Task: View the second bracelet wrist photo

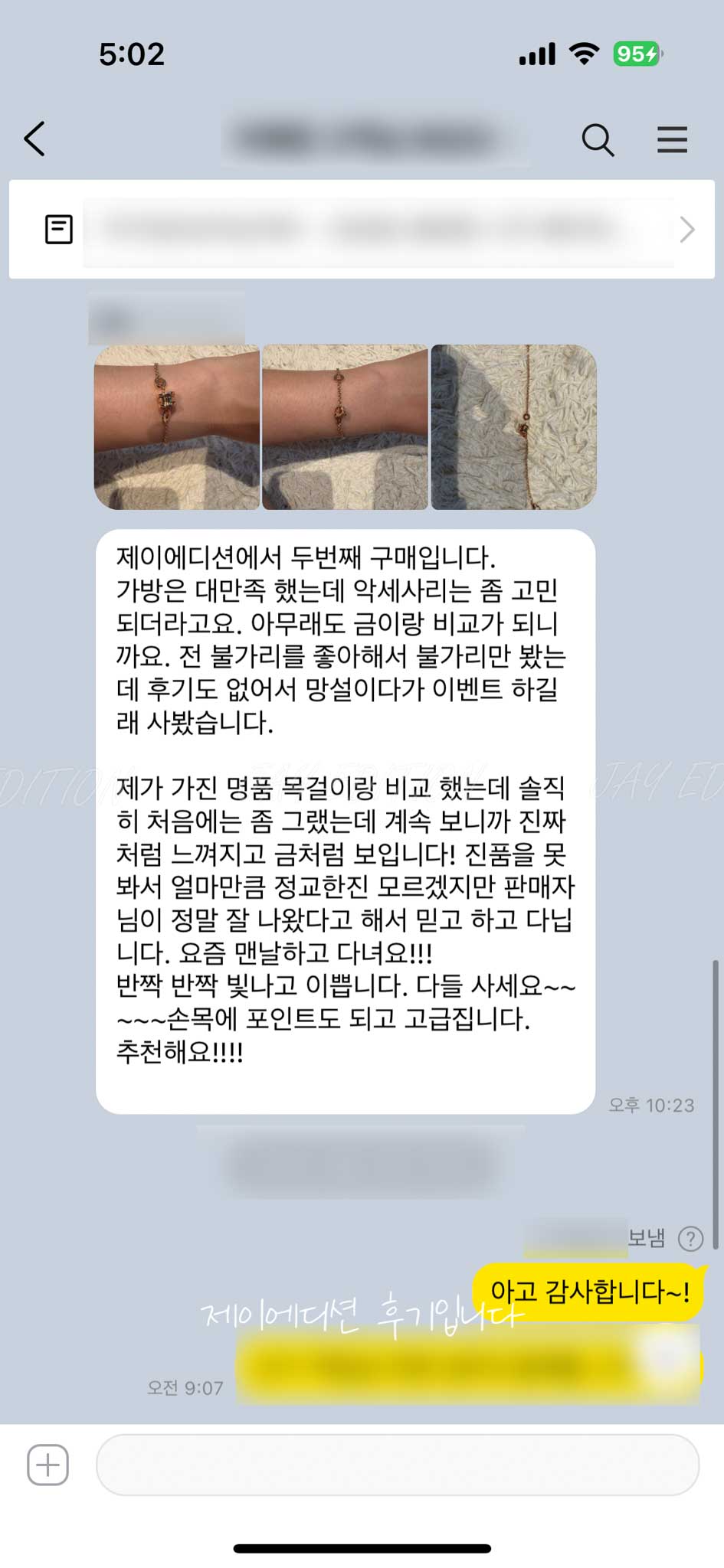Action: click(x=345, y=426)
